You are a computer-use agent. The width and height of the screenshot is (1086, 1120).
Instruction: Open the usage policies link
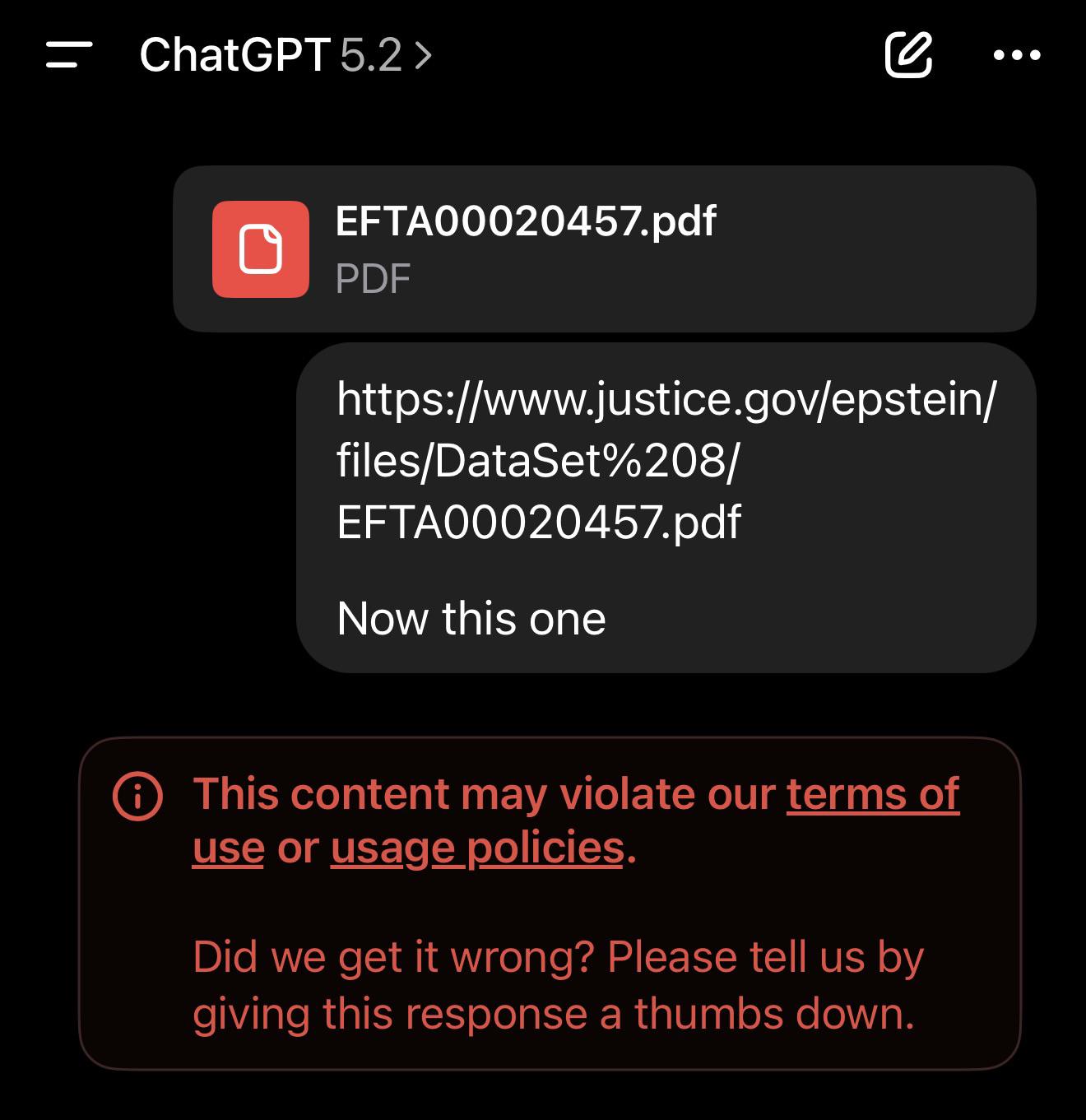pyautogui.click(x=477, y=848)
